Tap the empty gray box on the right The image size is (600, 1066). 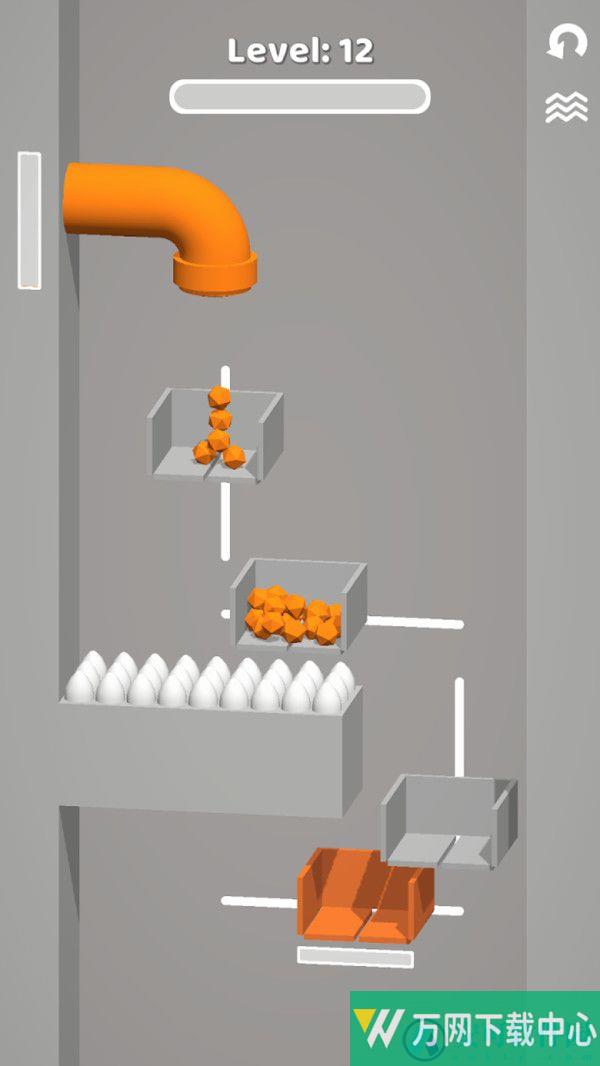(449, 822)
